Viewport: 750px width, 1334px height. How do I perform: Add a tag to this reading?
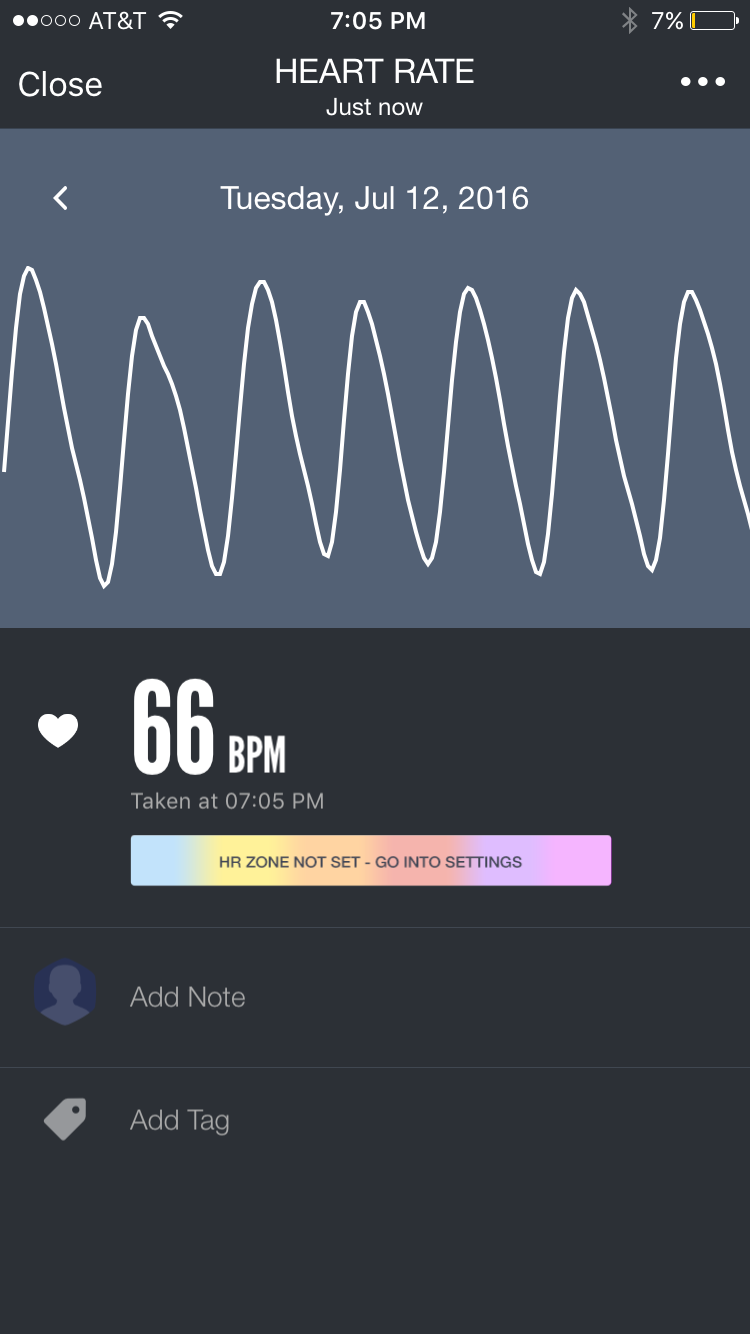(180, 1120)
